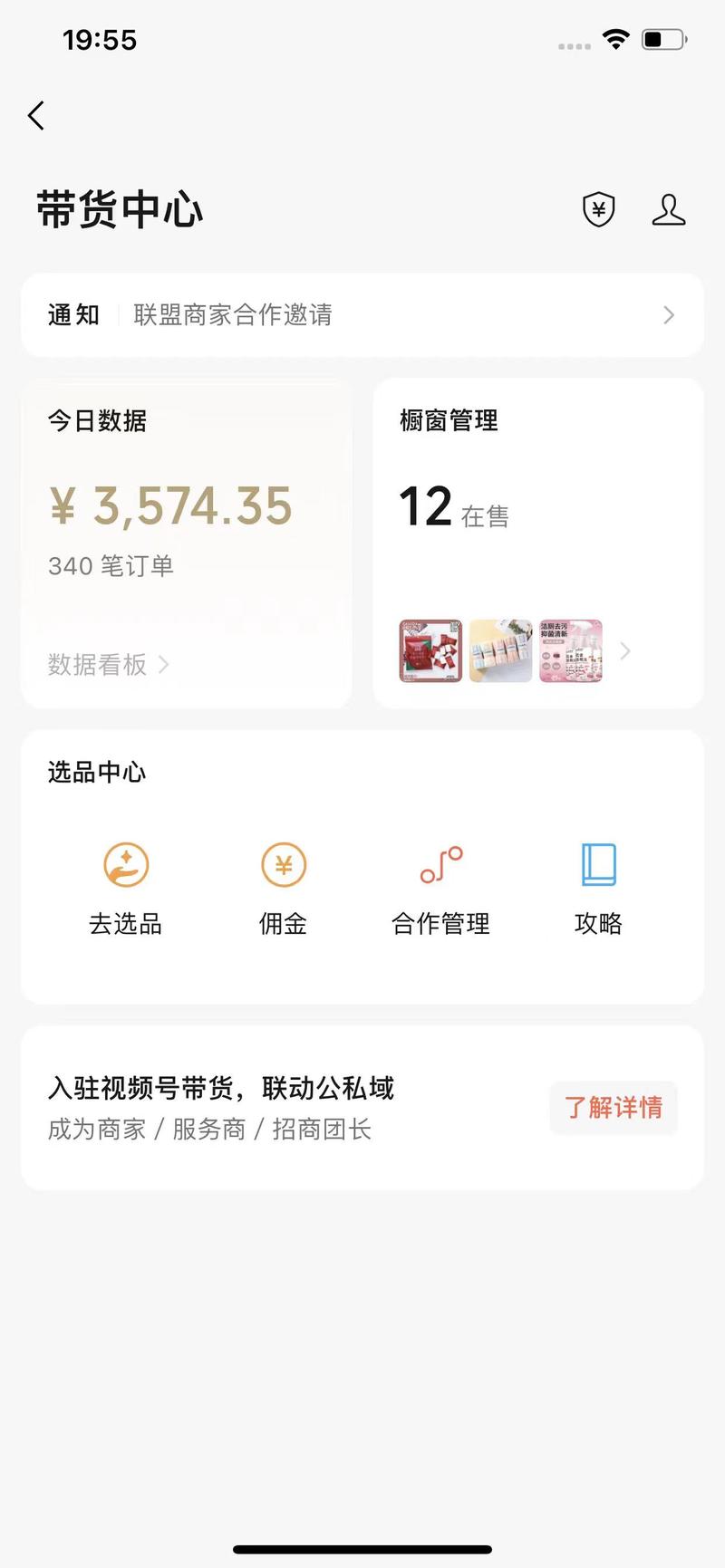Expand the 联盟商家合作邀请 notification

[x=234, y=315]
